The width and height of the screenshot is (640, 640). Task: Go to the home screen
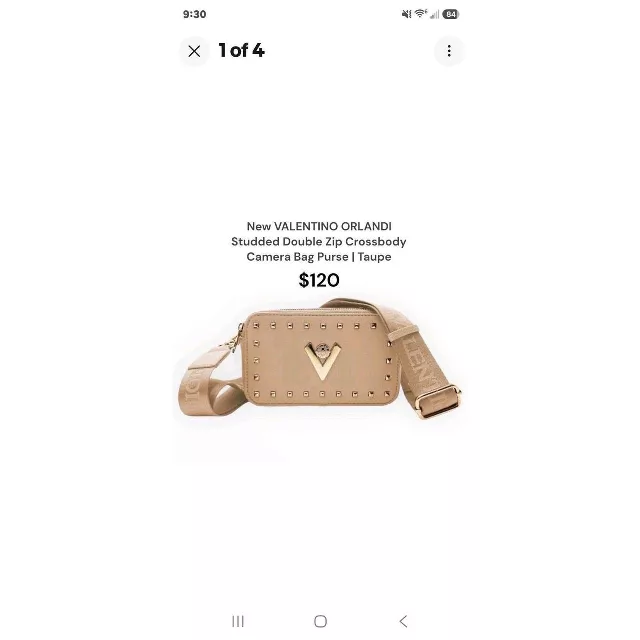point(320,621)
